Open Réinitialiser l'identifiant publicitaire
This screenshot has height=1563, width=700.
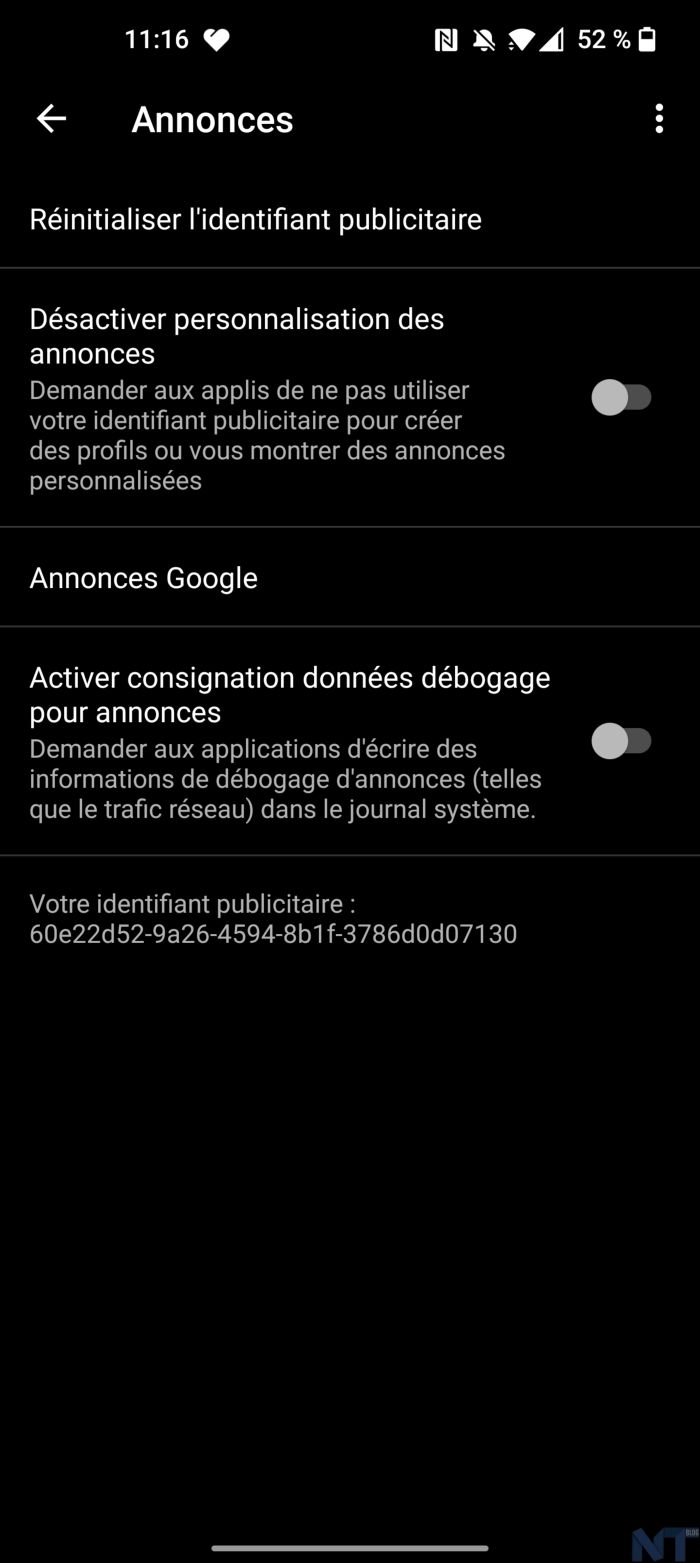point(255,219)
